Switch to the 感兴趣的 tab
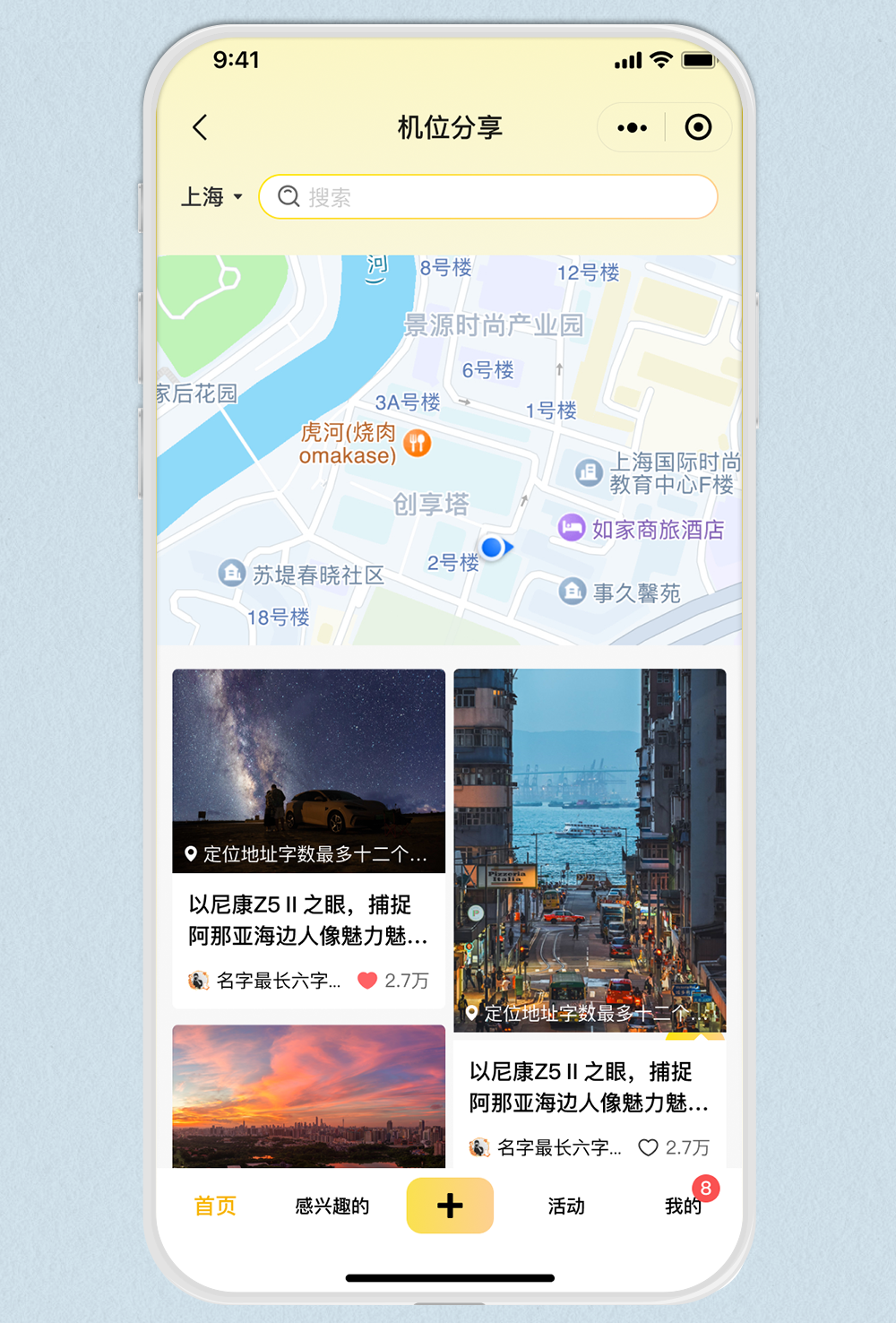 [332, 1206]
